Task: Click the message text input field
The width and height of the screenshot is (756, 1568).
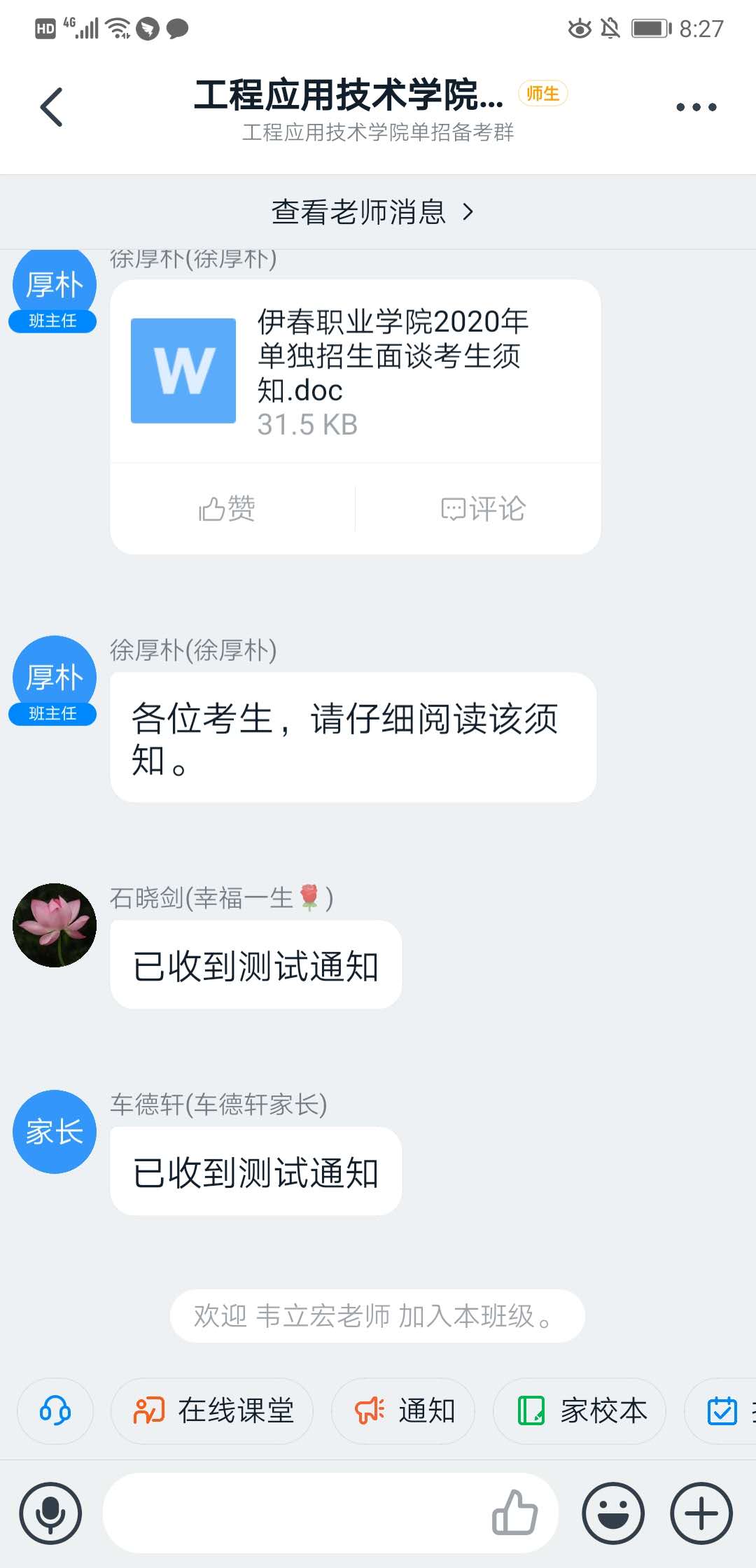Action: coord(301,1512)
